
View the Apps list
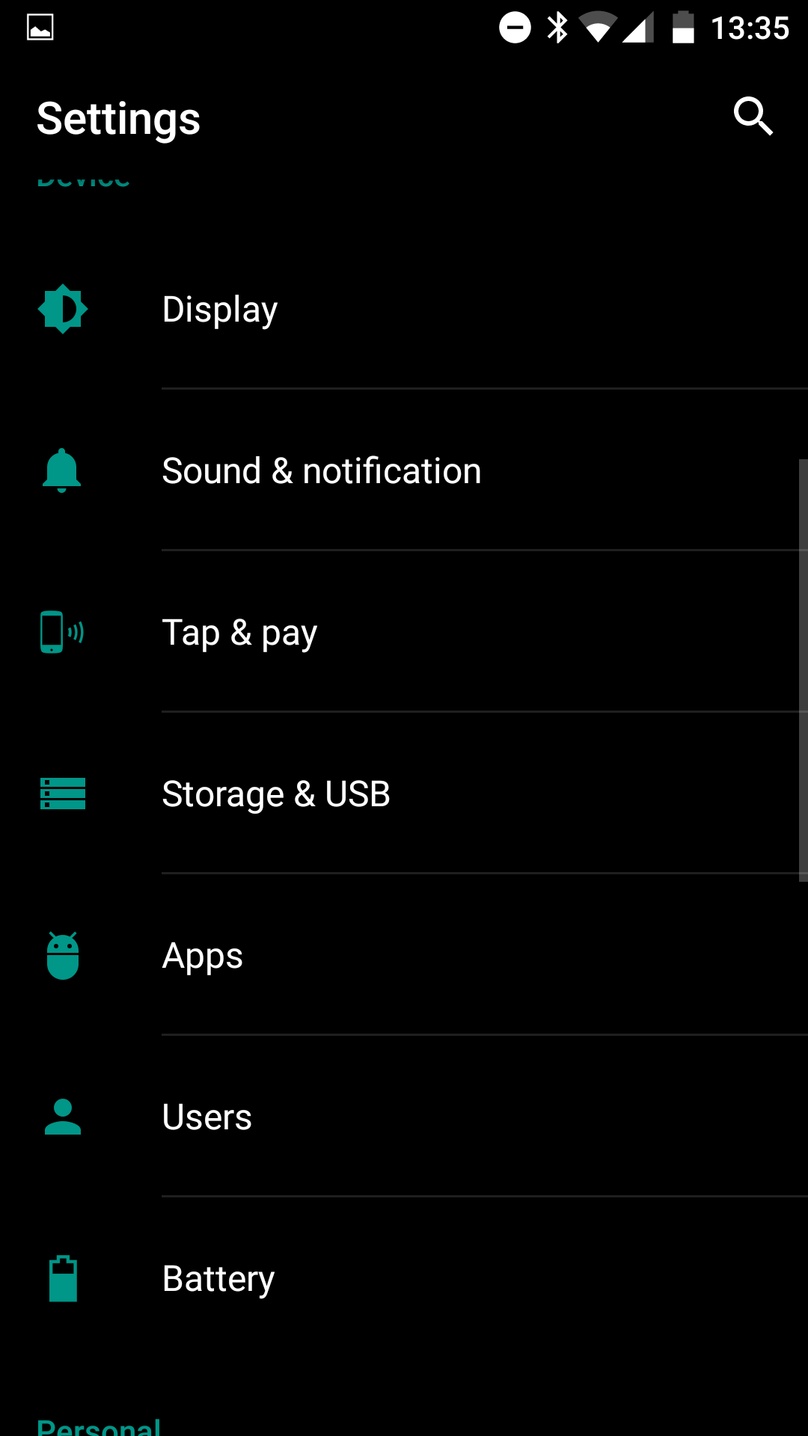404,955
